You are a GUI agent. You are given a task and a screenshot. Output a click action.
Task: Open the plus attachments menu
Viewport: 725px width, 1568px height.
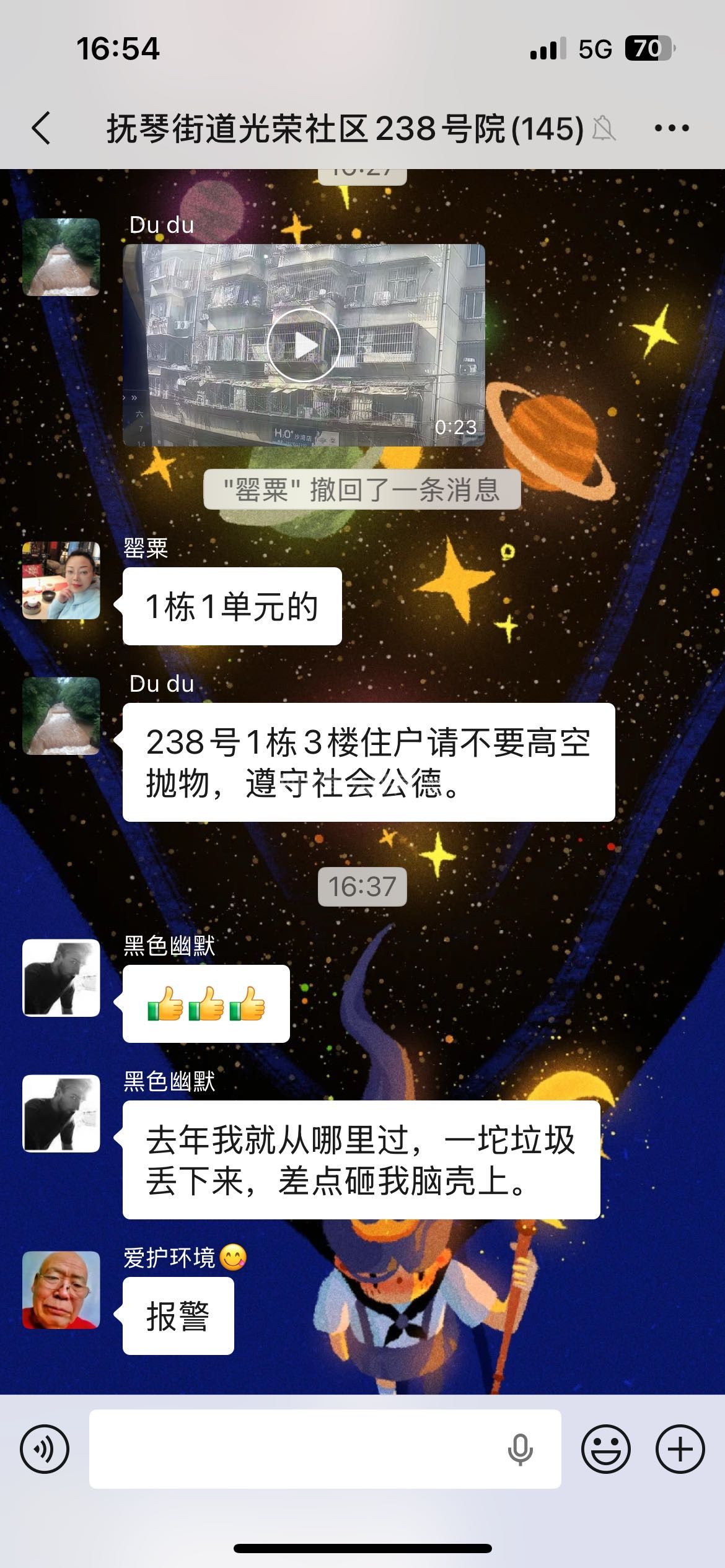pos(680,1449)
